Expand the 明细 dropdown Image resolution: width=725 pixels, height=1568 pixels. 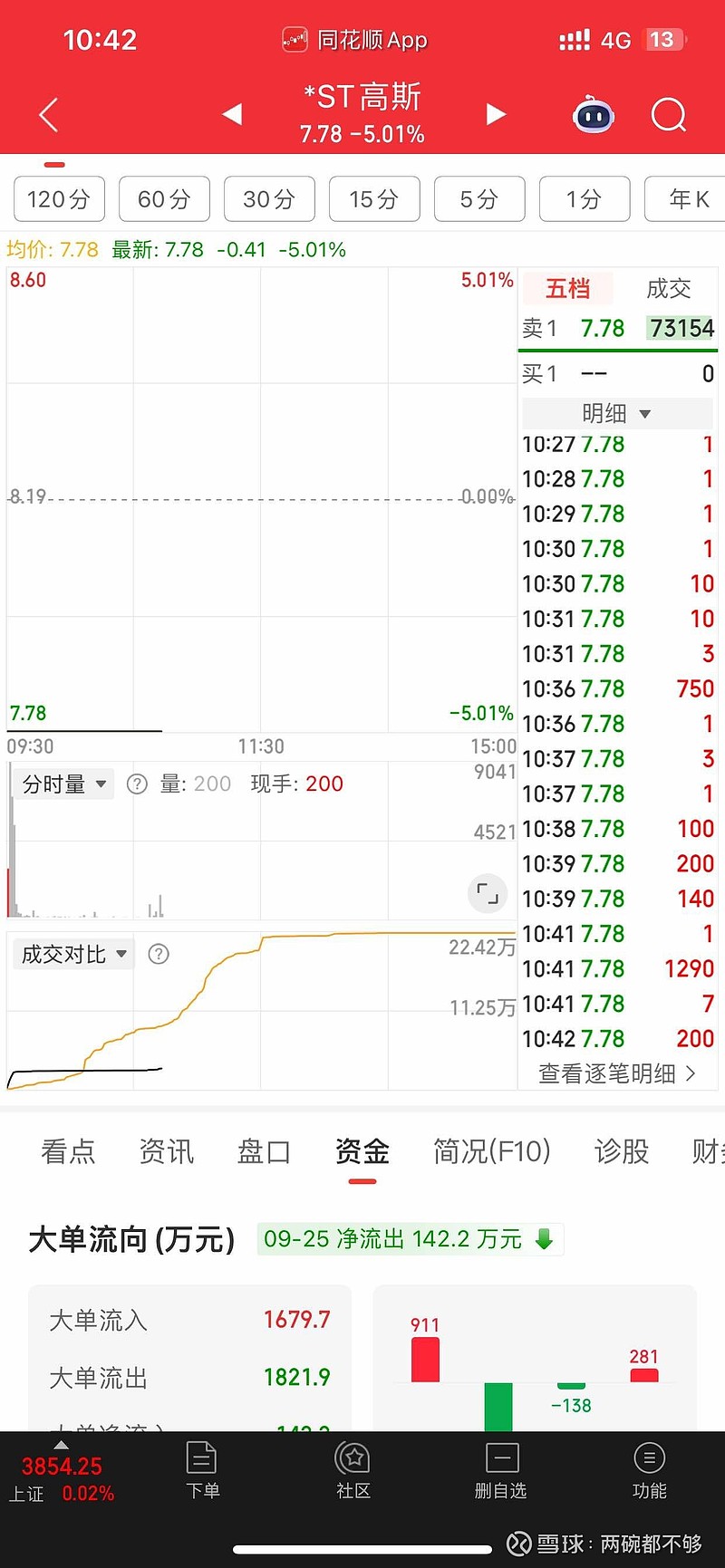pos(617,414)
